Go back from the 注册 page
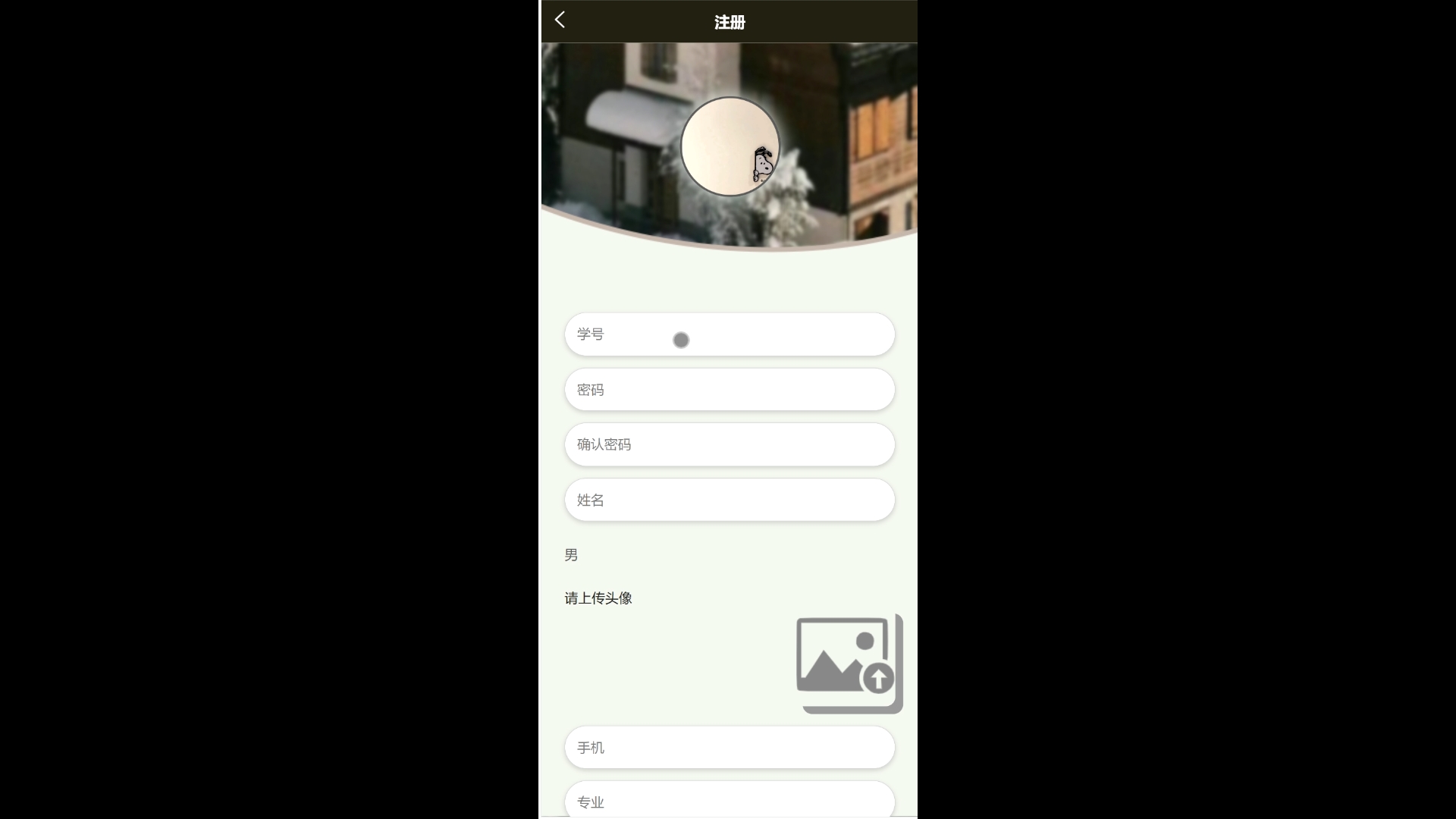The height and width of the screenshot is (819, 1456). point(560,20)
